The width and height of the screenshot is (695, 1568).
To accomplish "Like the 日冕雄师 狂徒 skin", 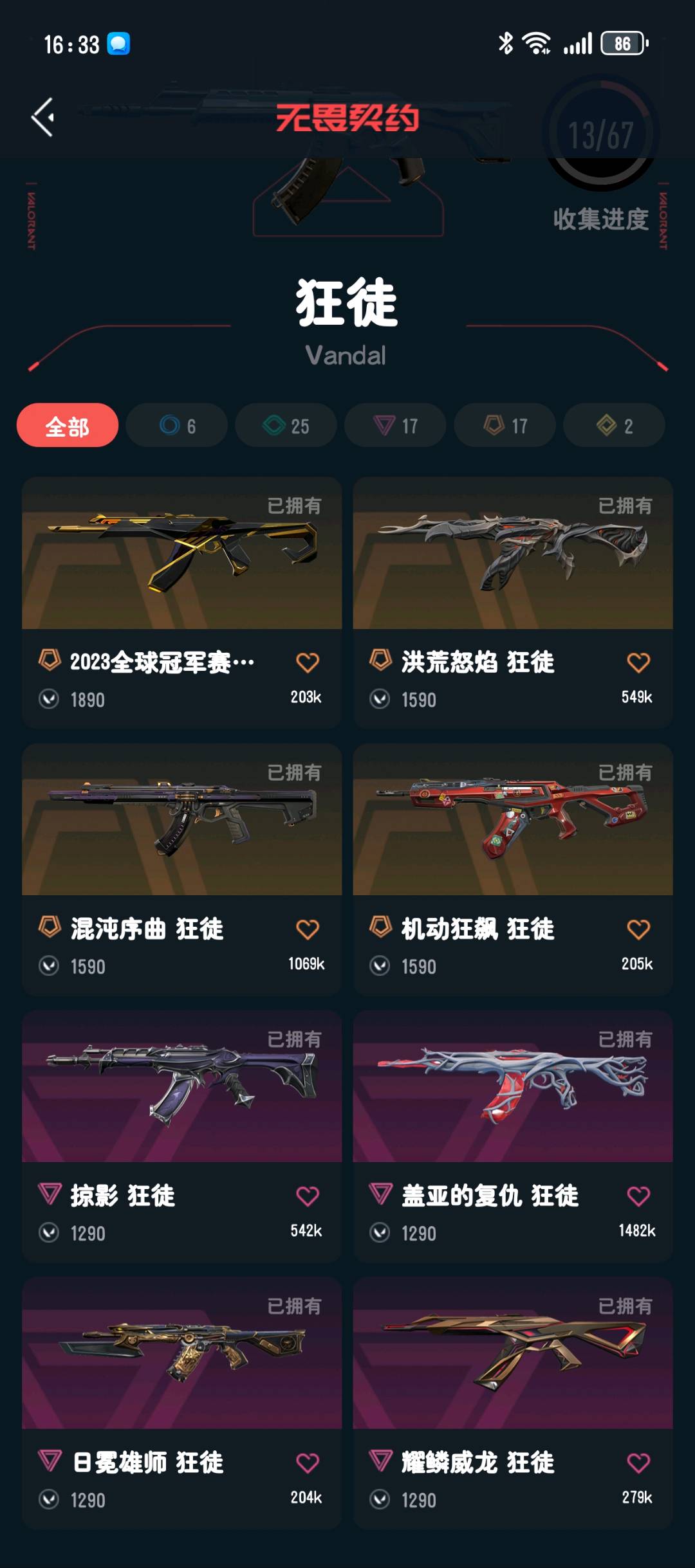I will click(308, 1463).
